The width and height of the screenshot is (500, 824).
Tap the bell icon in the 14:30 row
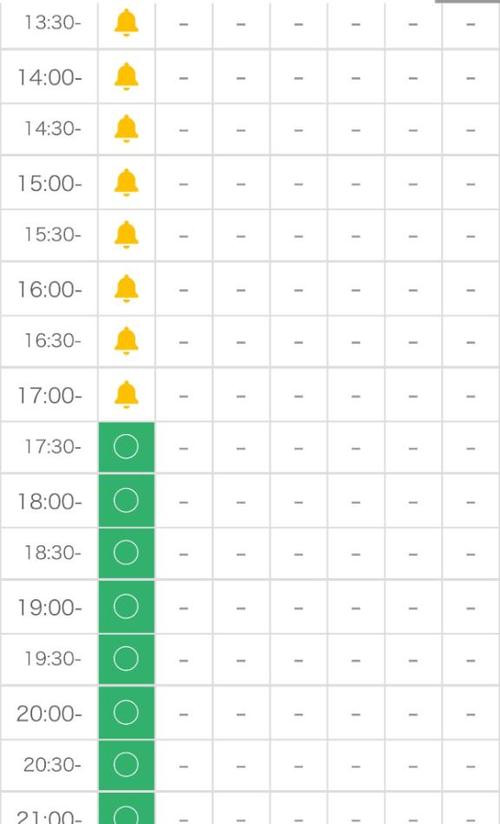click(126, 129)
